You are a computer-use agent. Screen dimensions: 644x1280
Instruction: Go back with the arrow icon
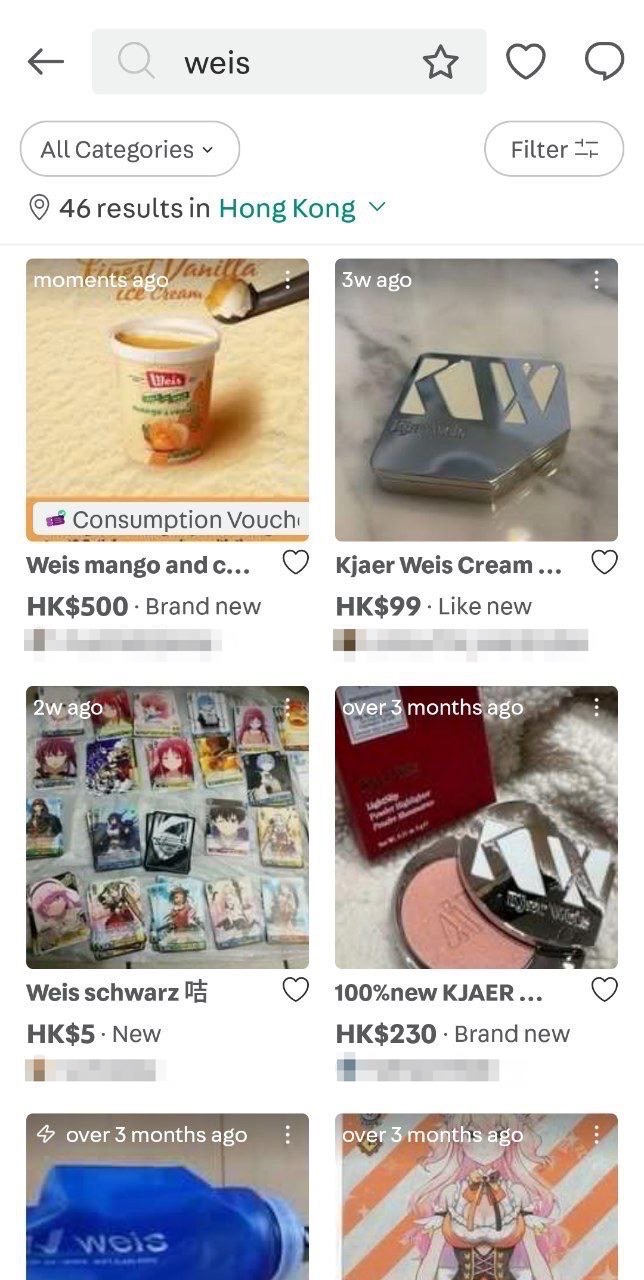point(46,62)
